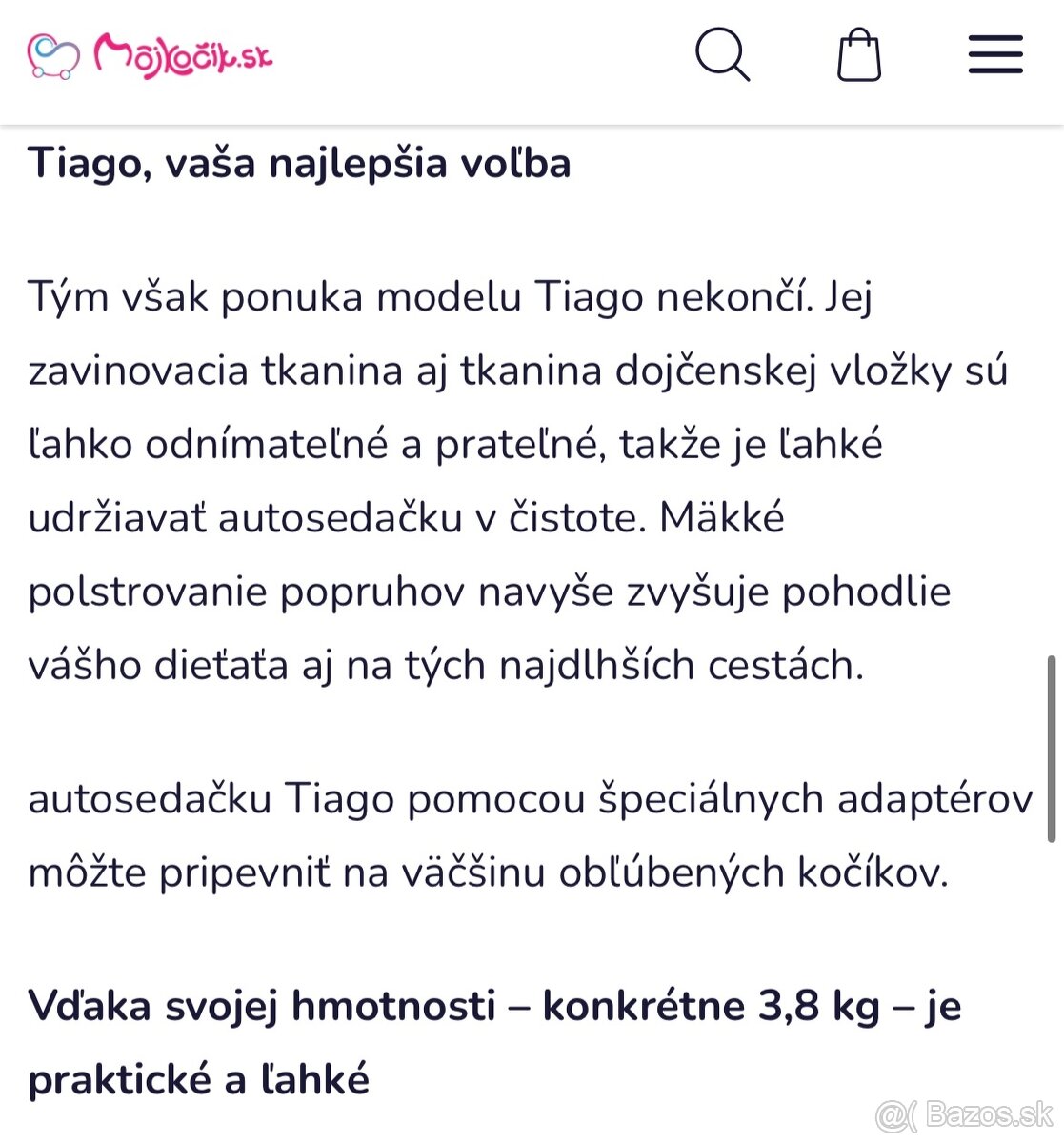Access navigation options via hamburger menu
Screen dimensions: 1064x1143
tap(994, 55)
